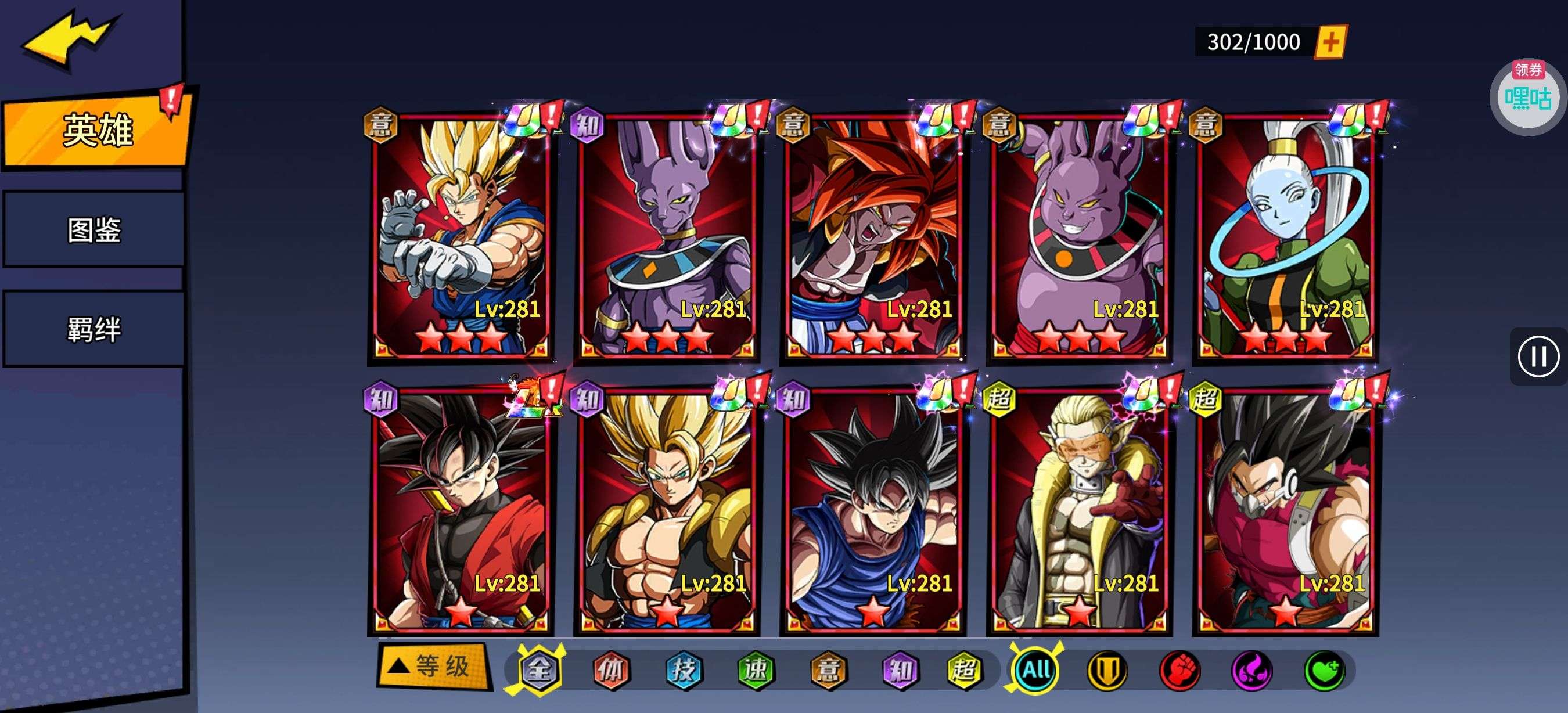Screen dimensions: 1568x713
Task: Switch to the 图鉴 tab
Action: (93, 229)
